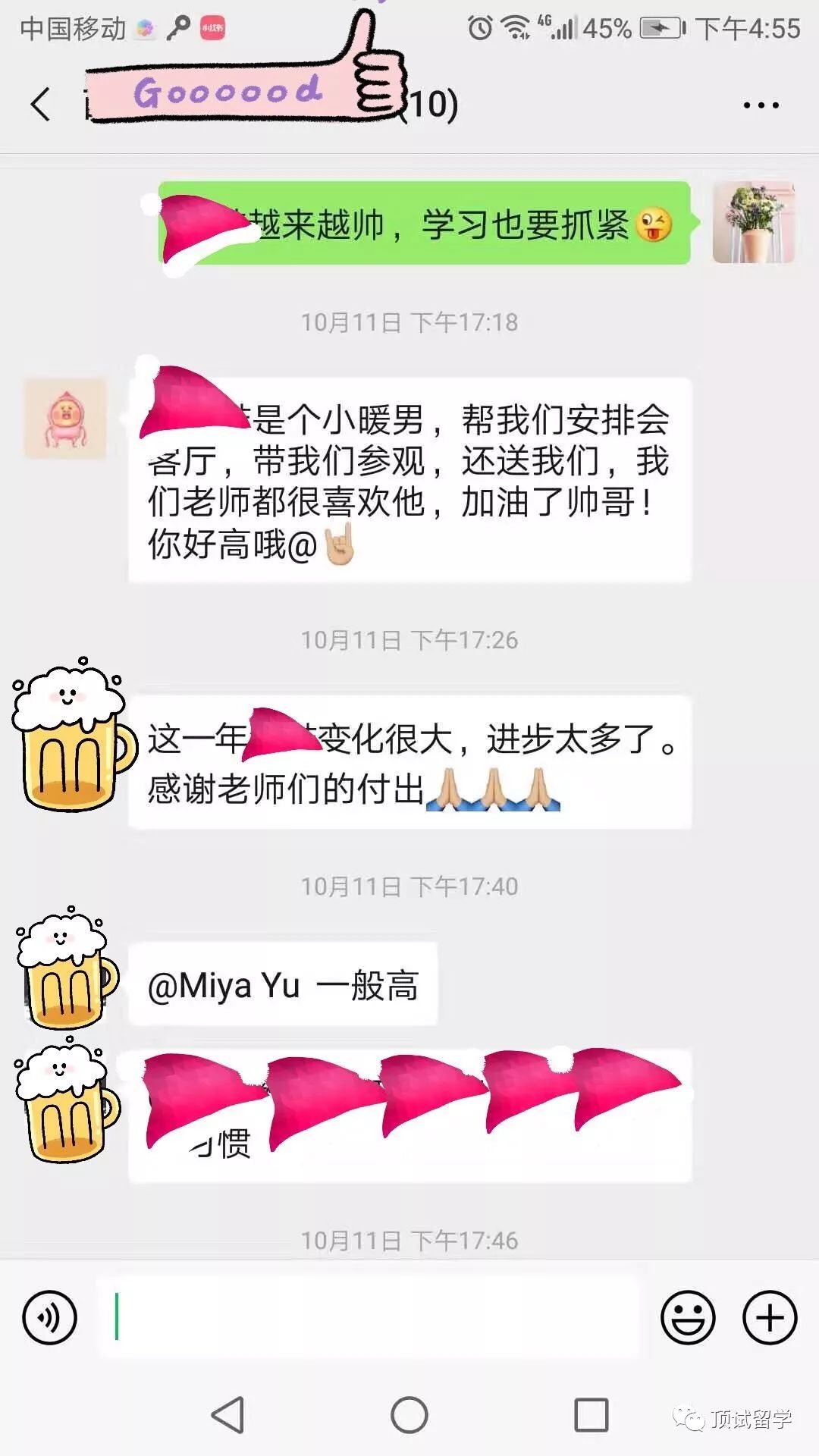
Task: Focus the message text field
Action: tap(368, 1317)
